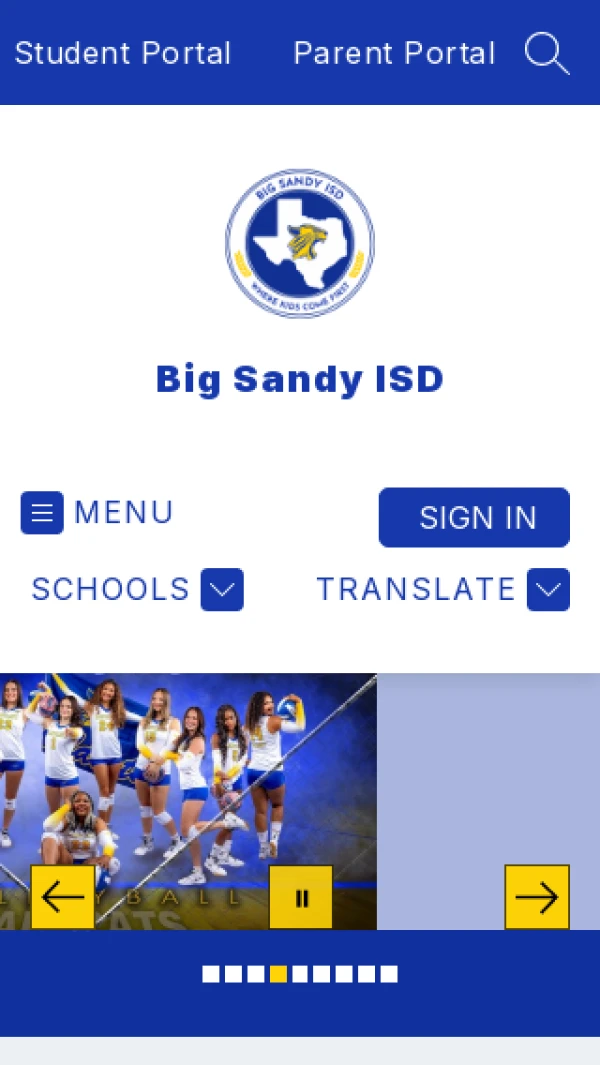Image resolution: width=600 pixels, height=1065 pixels.
Task: Go to Big Sandy ISD homepage logo
Action: tap(300, 243)
